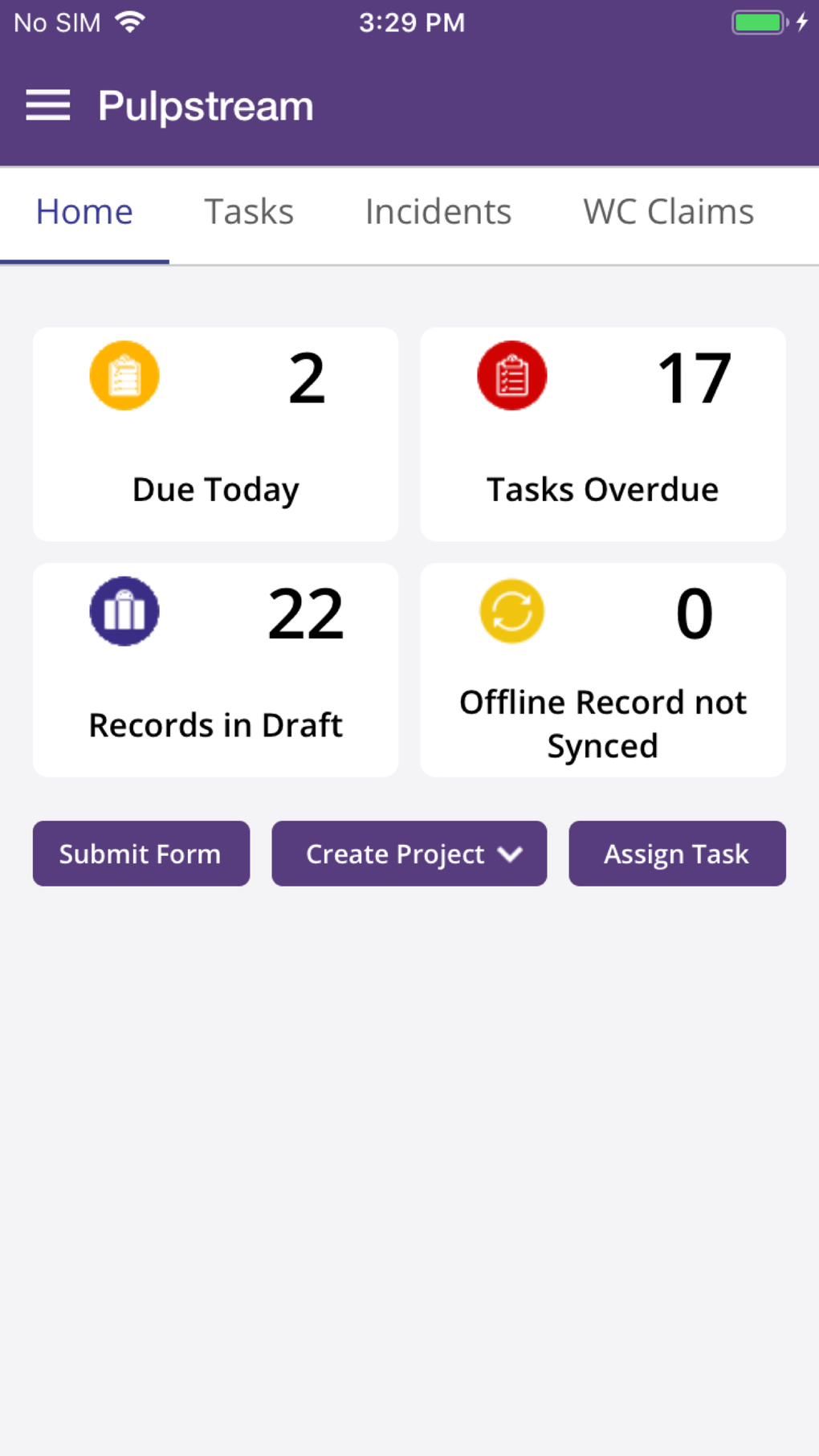Click the Pulpstream title in the header

(205, 105)
